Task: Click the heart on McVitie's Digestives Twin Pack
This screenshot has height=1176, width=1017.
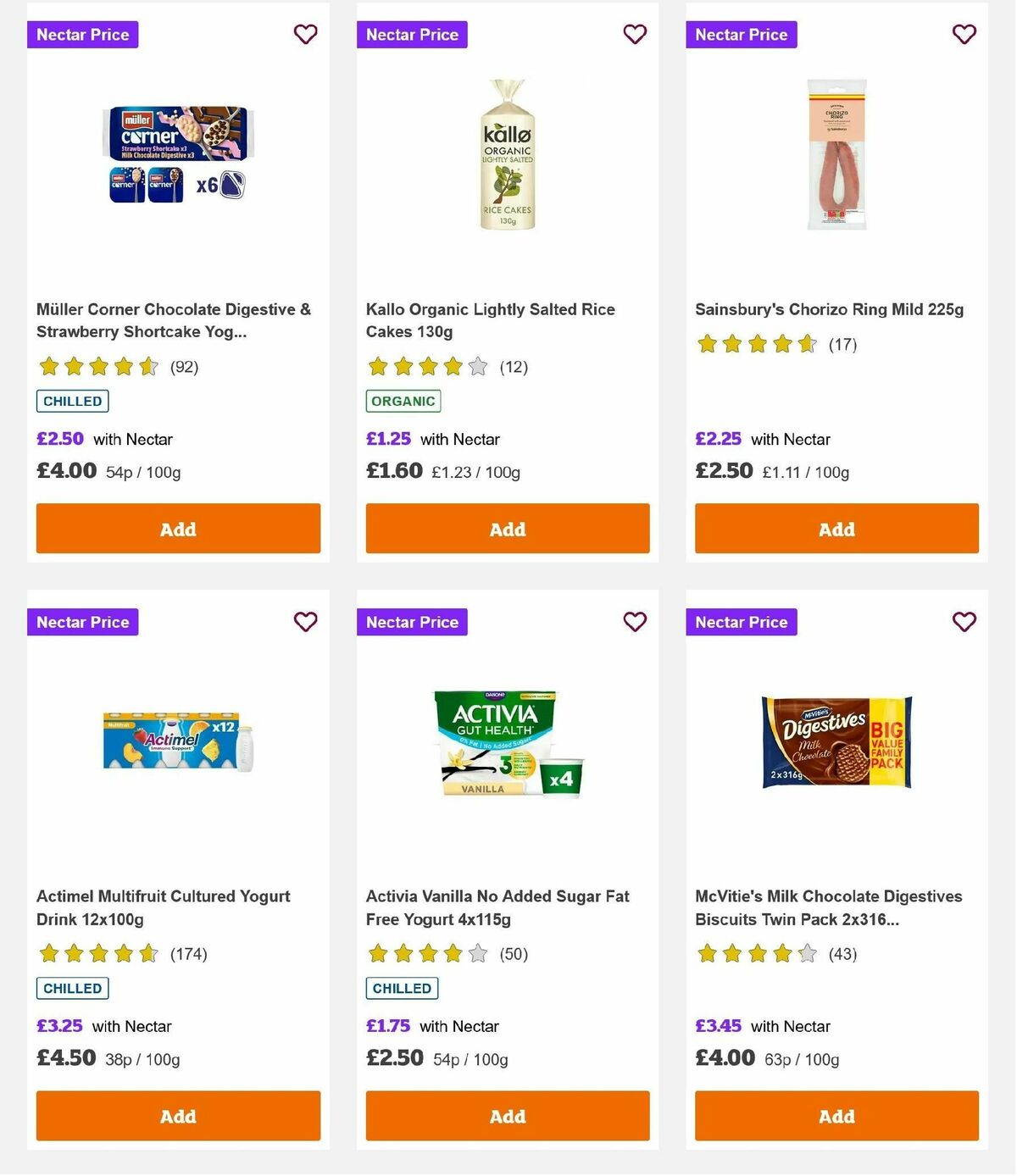Action: click(x=963, y=621)
